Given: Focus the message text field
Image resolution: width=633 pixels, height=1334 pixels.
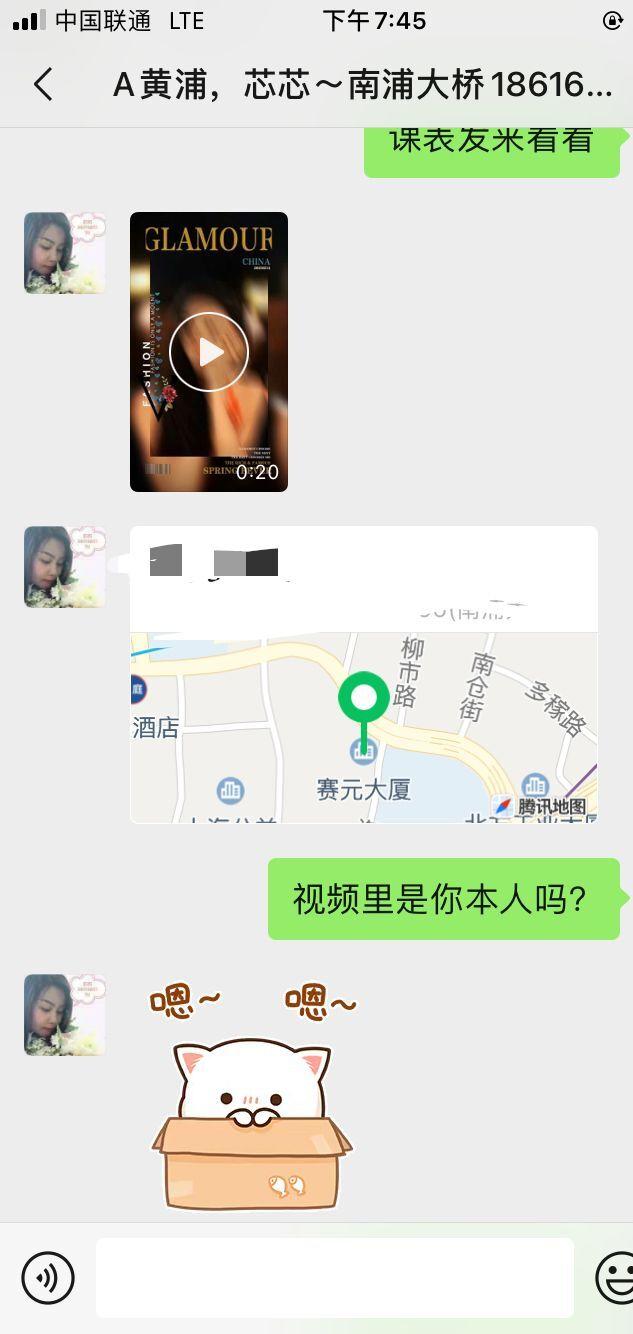Looking at the screenshot, I should click(334, 1277).
